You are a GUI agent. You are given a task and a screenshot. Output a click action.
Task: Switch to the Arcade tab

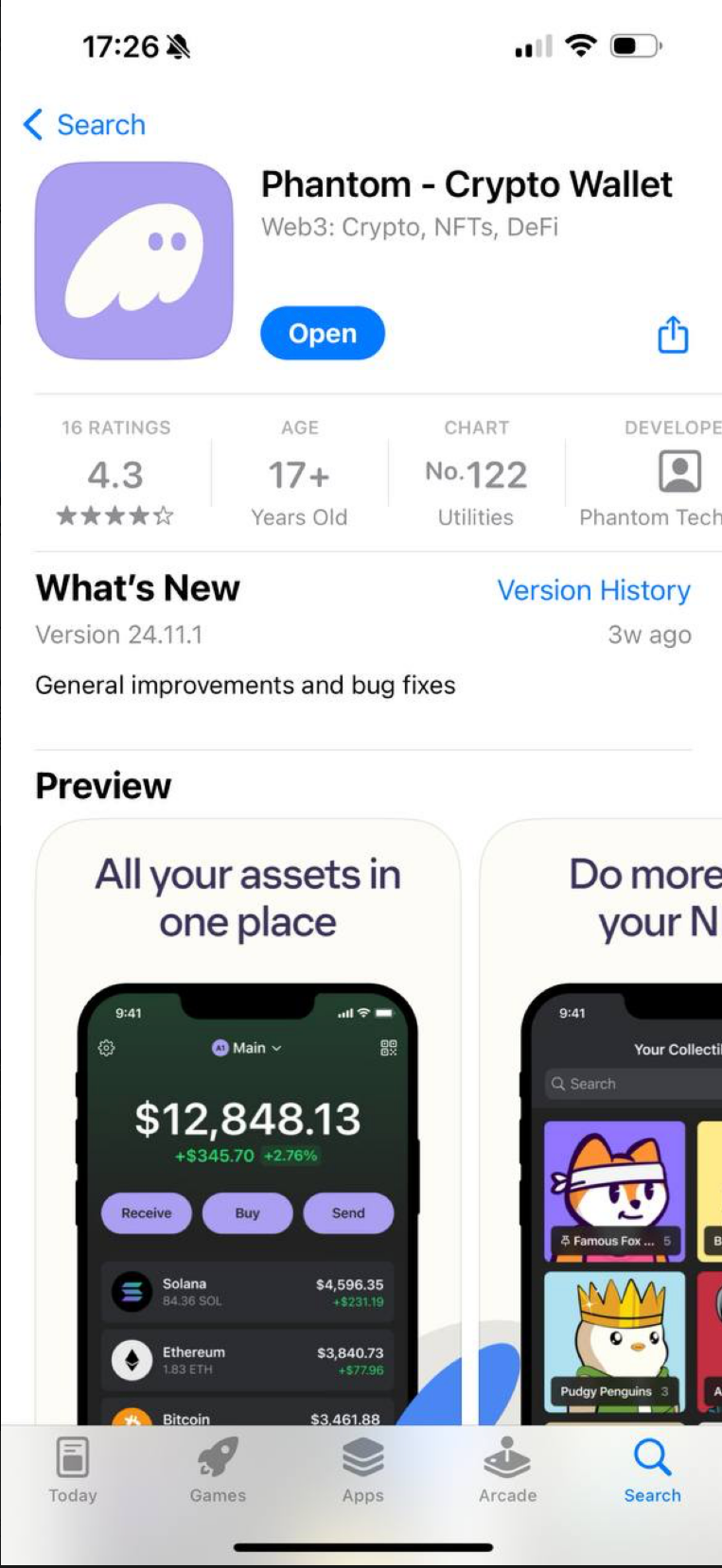click(x=507, y=1470)
